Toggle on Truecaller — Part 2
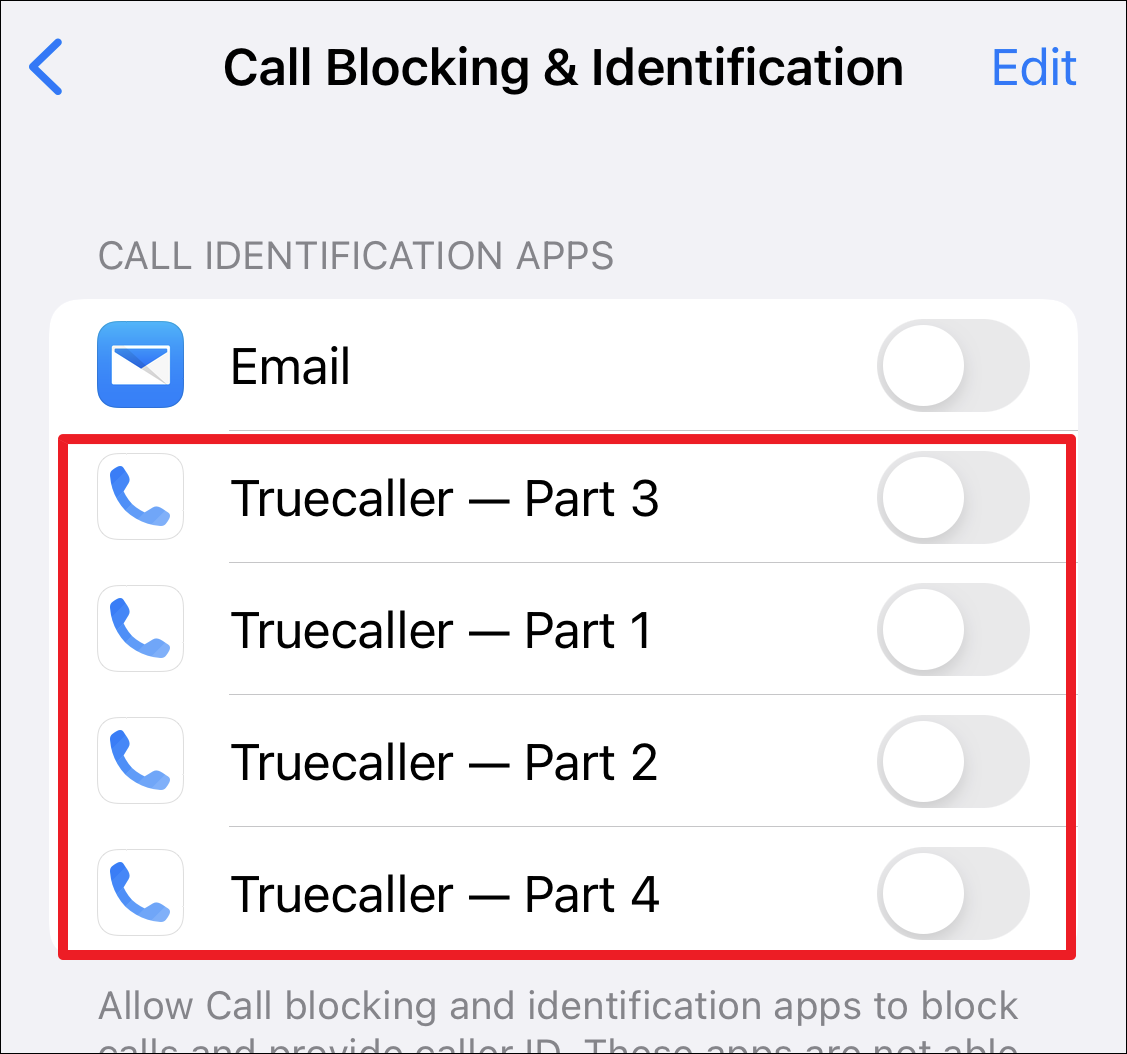Screen dimensions: 1127x1054 (x=953, y=761)
